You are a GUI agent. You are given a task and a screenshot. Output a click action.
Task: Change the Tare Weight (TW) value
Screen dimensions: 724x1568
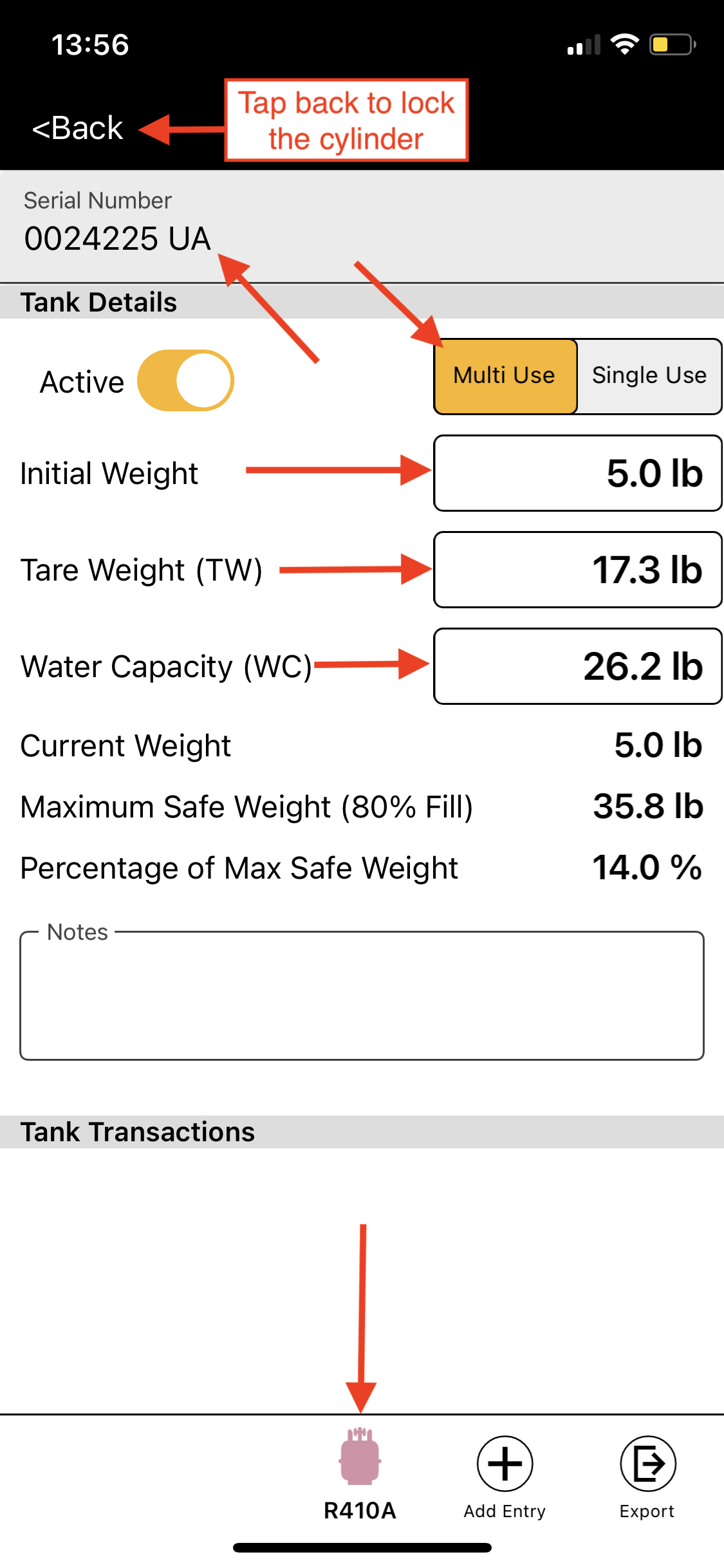(x=577, y=570)
